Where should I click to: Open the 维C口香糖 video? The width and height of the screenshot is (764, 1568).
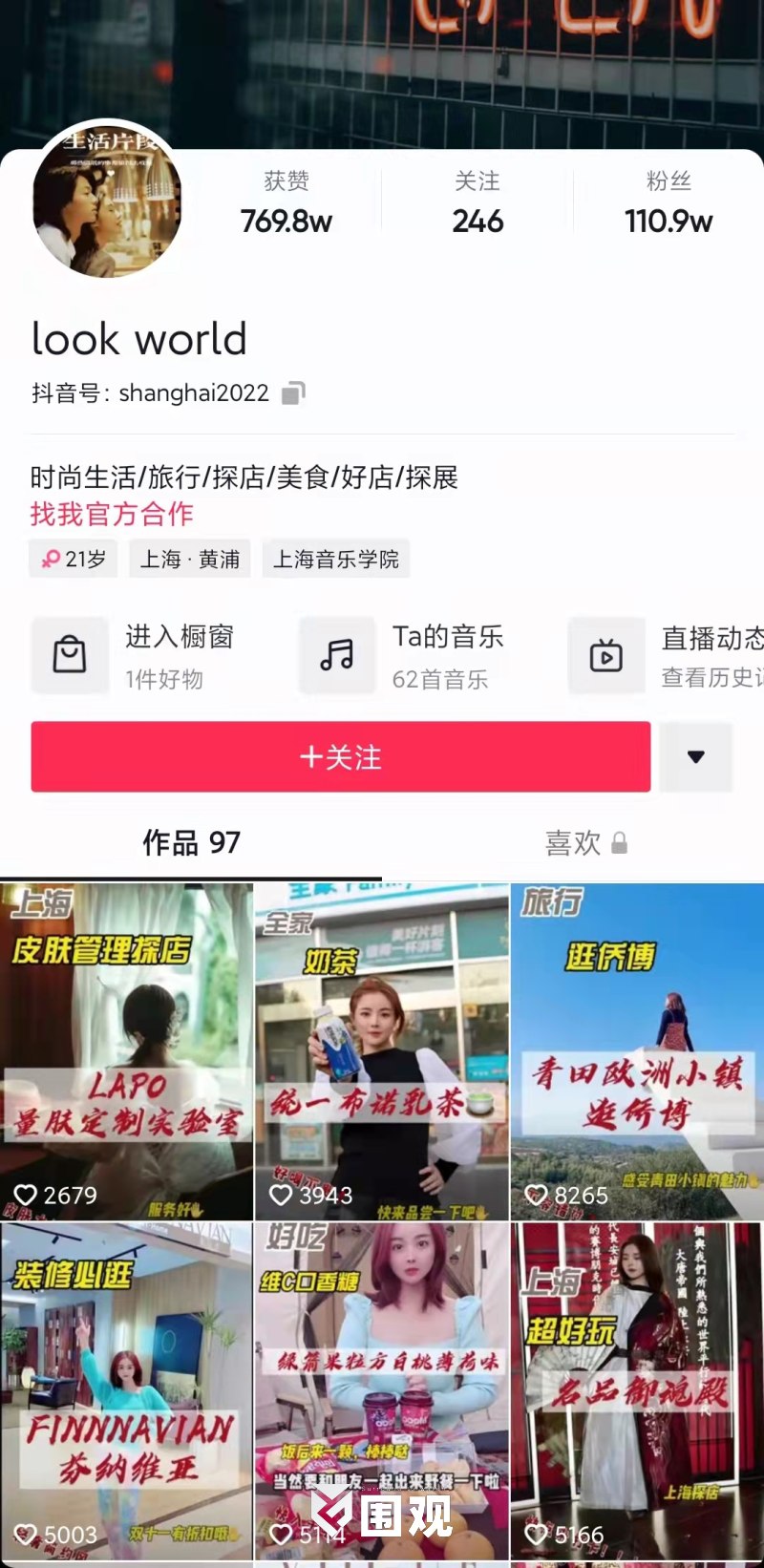[x=382, y=1391]
